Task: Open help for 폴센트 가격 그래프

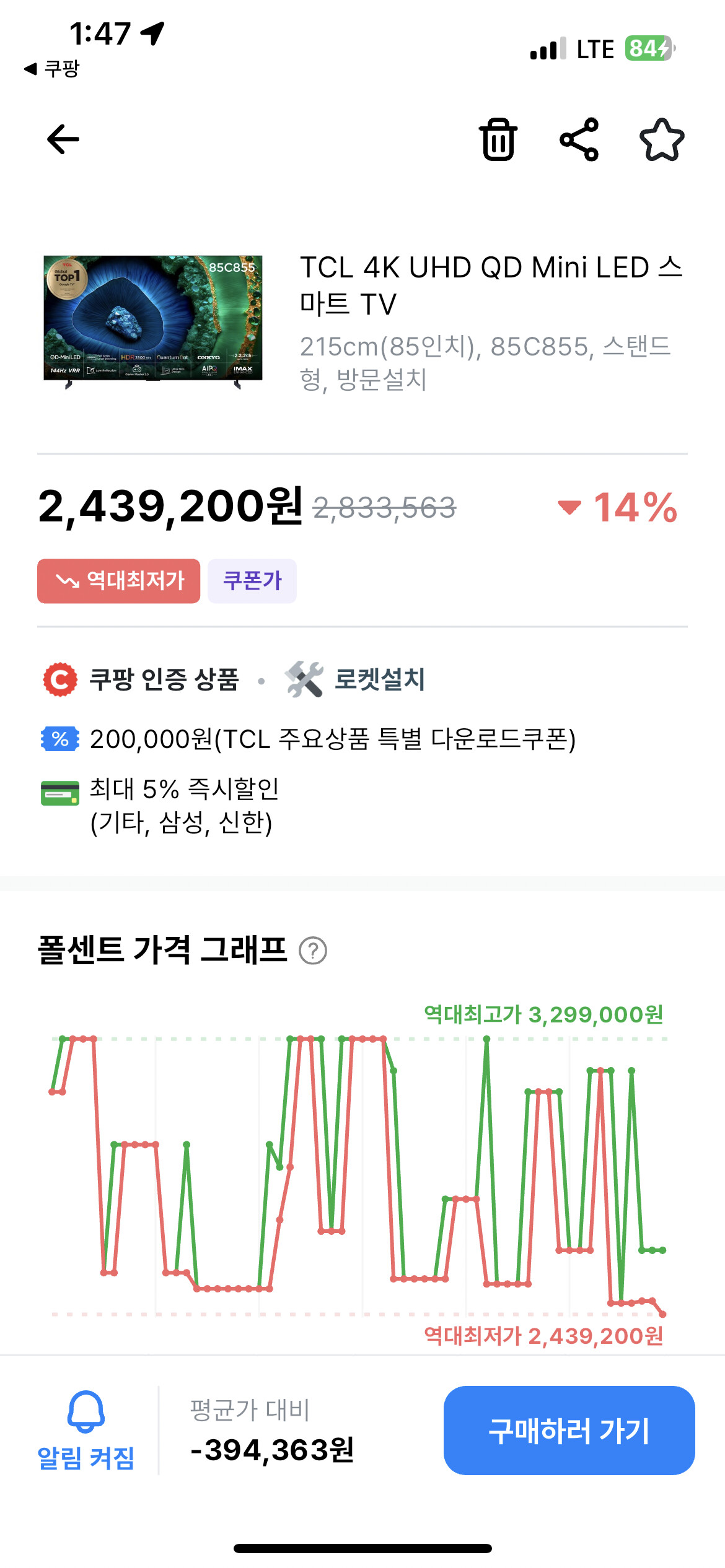Action: click(313, 951)
